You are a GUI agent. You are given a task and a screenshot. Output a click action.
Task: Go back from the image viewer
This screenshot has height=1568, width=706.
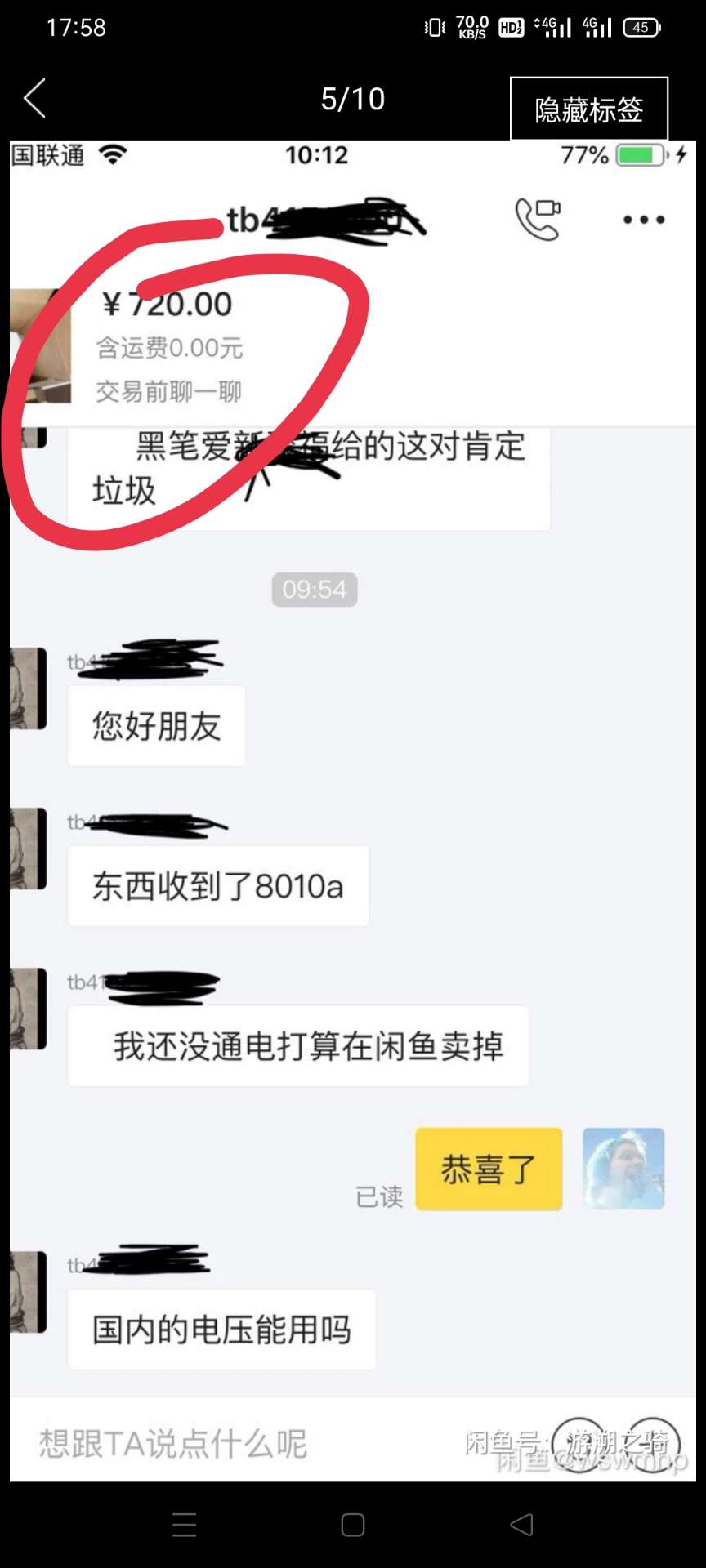[x=35, y=99]
